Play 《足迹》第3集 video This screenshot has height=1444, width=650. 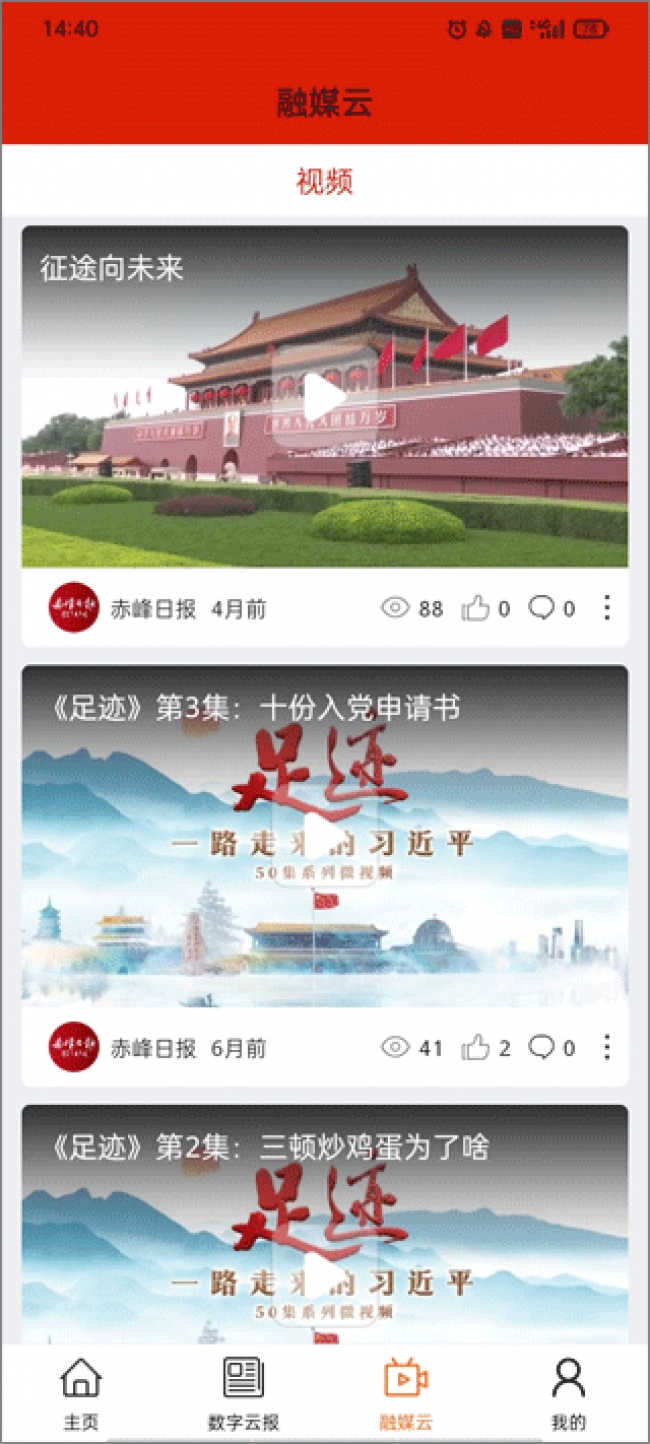tap(324, 838)
